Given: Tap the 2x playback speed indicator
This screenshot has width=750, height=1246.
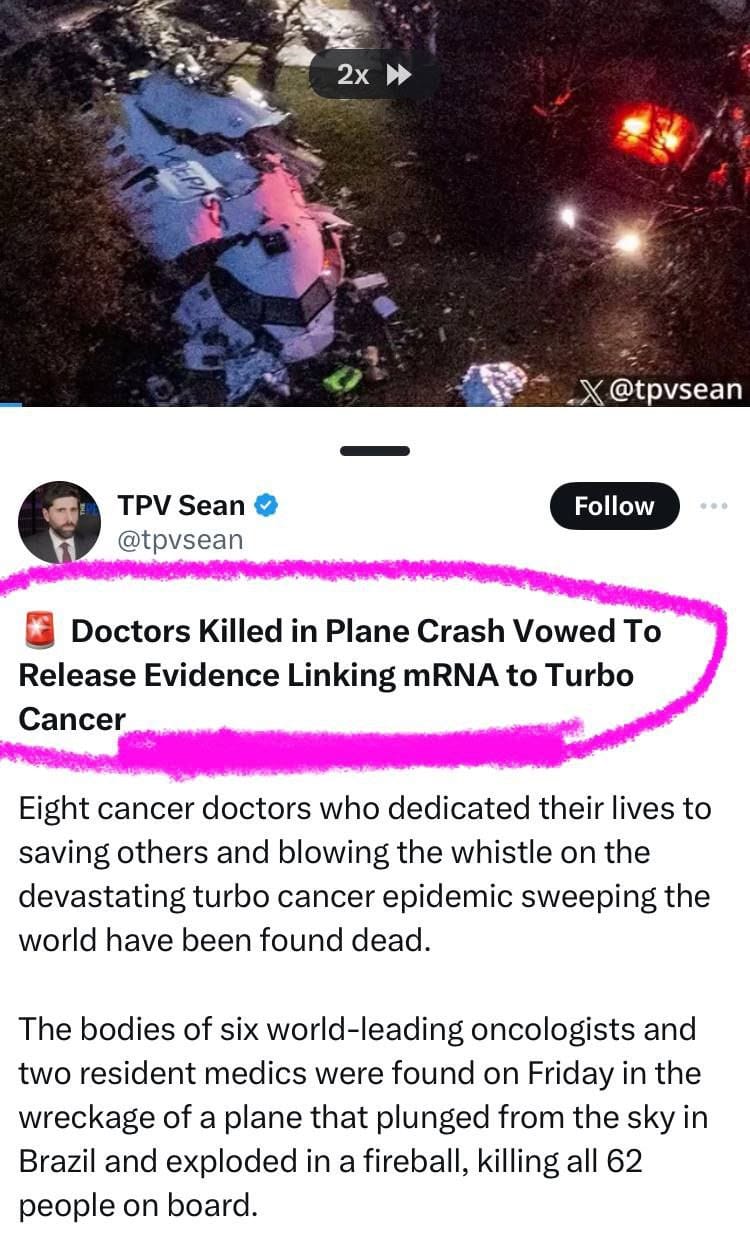Looking at the screenshot, I should pos(374,74).
